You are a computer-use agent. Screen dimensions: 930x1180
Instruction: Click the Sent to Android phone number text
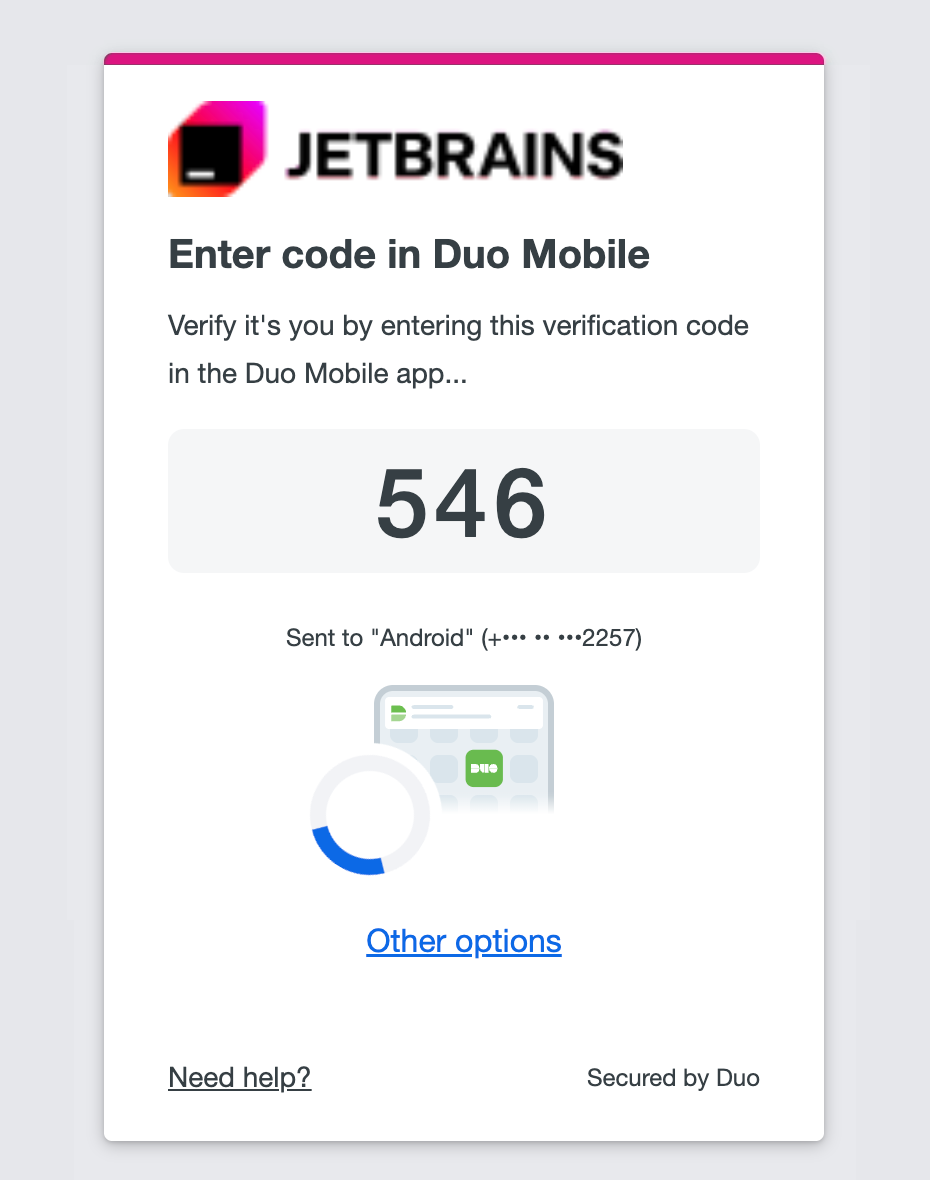[464, 637]
